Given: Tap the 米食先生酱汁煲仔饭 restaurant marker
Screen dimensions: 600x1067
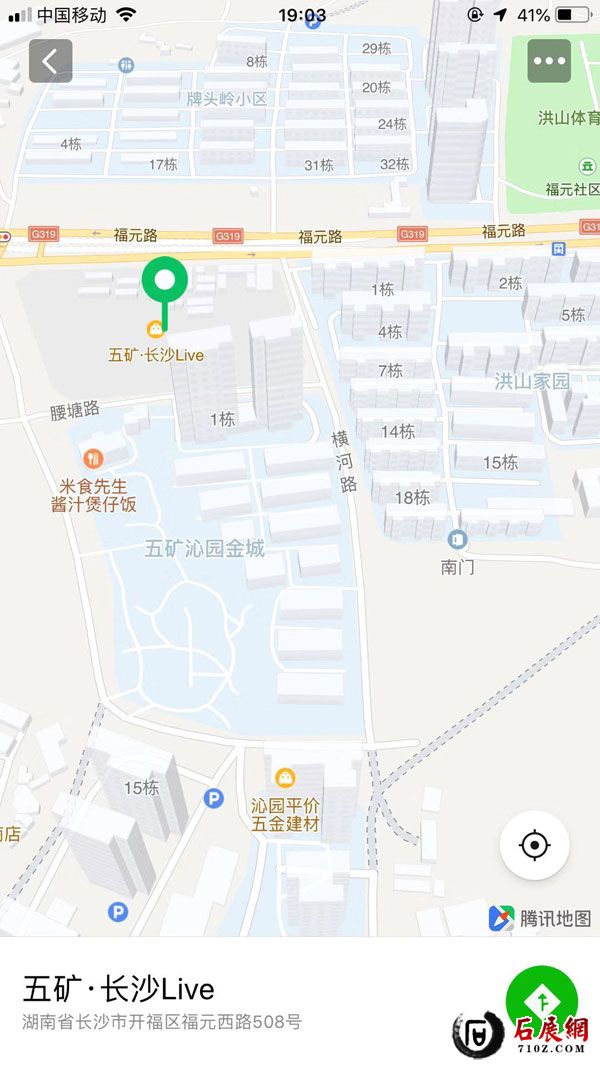Looking at the screenshot, I should pyautogui.click(x=94, y=459).
